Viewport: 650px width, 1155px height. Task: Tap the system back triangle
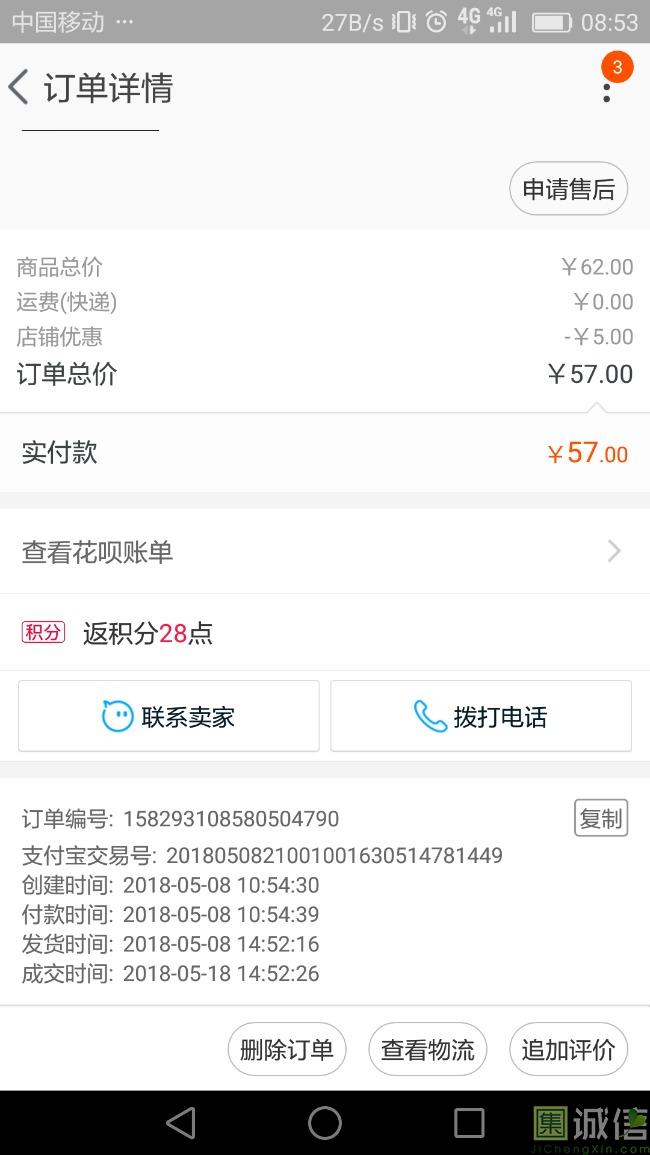pyautogui.click(x=181, y=1123)
